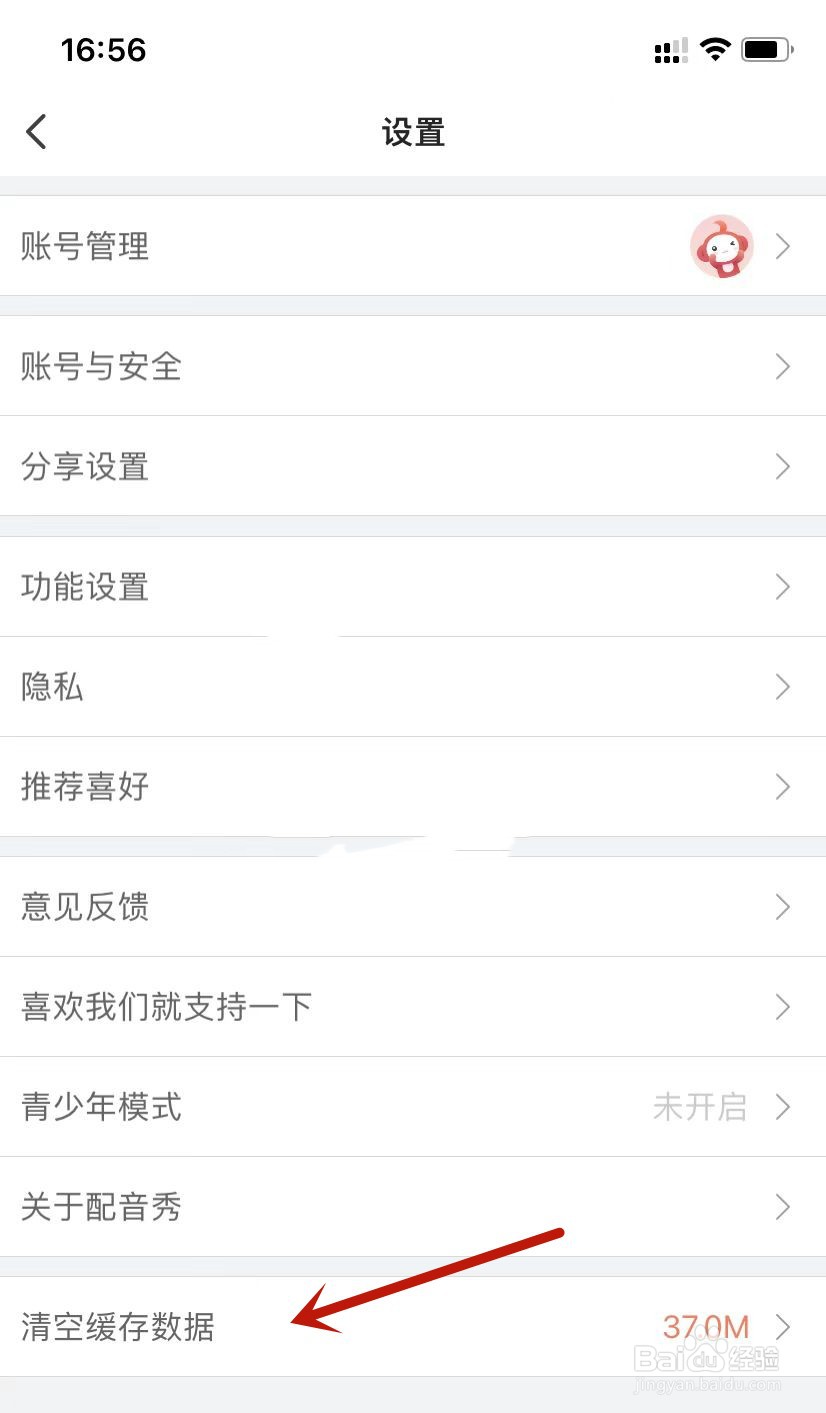This screenshot has height=1413, width=826.
Task: Expand 功能设置 via its chevron
Action: pos(783,587)
